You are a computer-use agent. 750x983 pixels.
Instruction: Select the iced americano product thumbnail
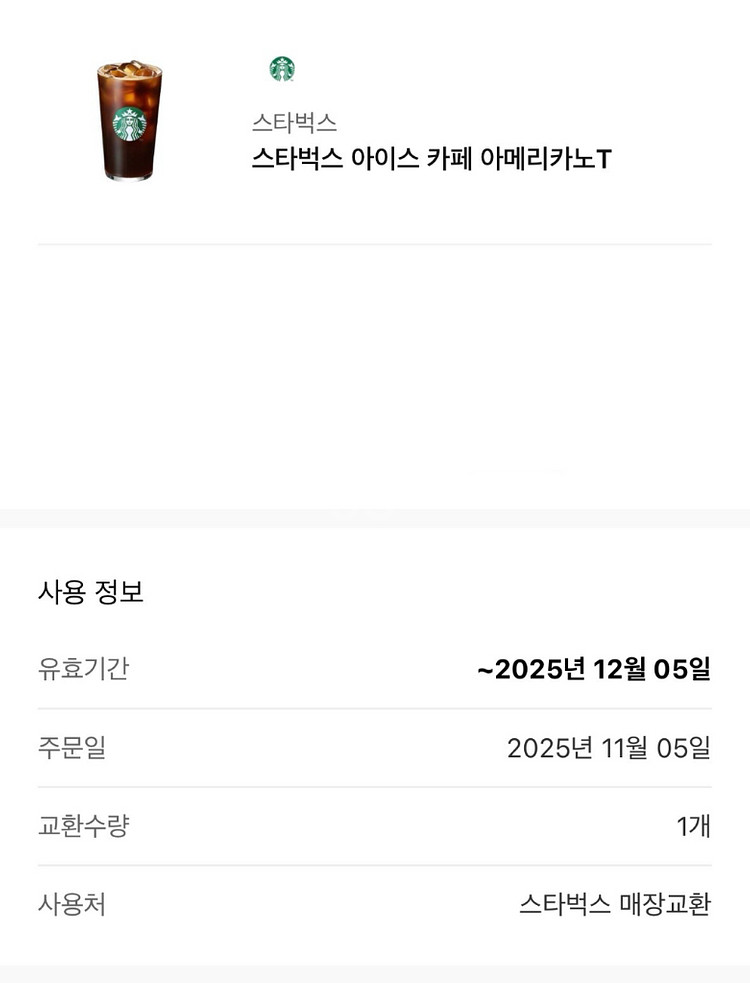click(x=128, y=120)
